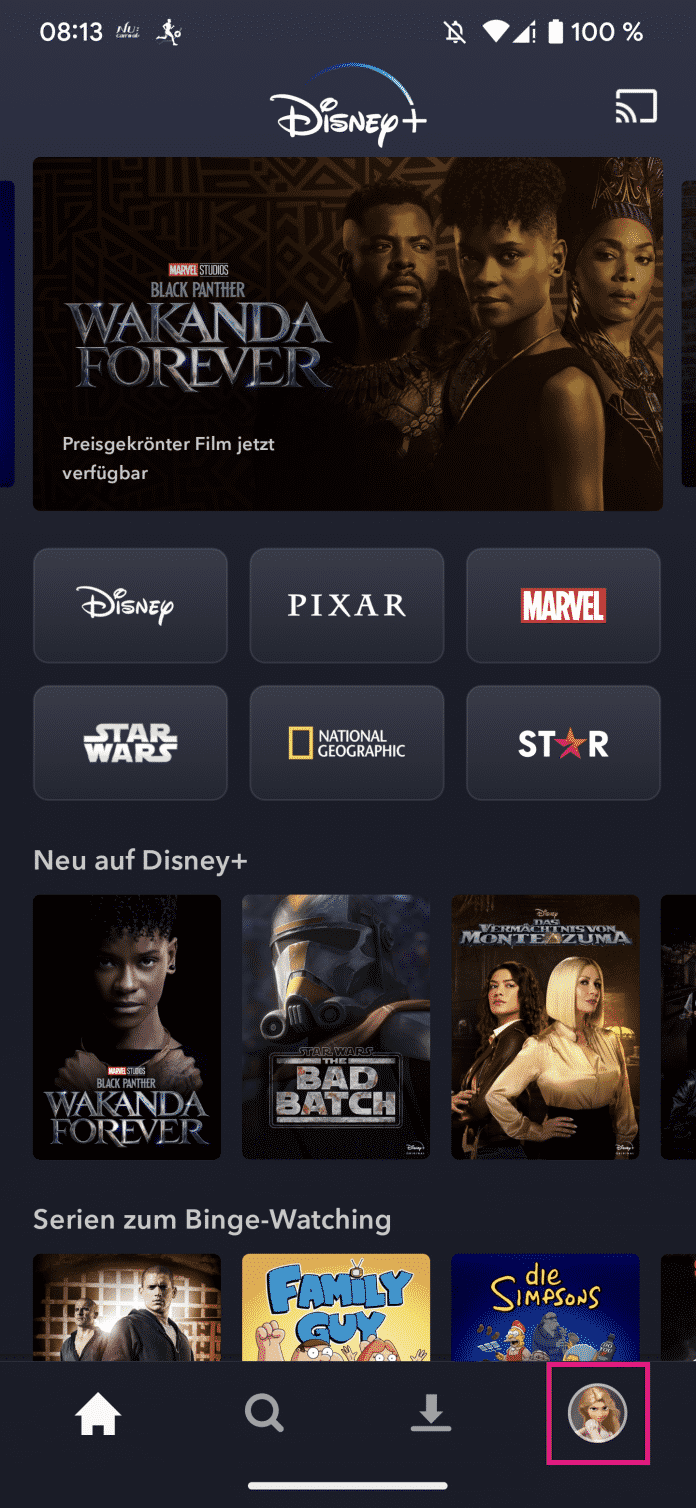Open the Disney brand tile
The image size is (696, 1508).
coord(130,605)
